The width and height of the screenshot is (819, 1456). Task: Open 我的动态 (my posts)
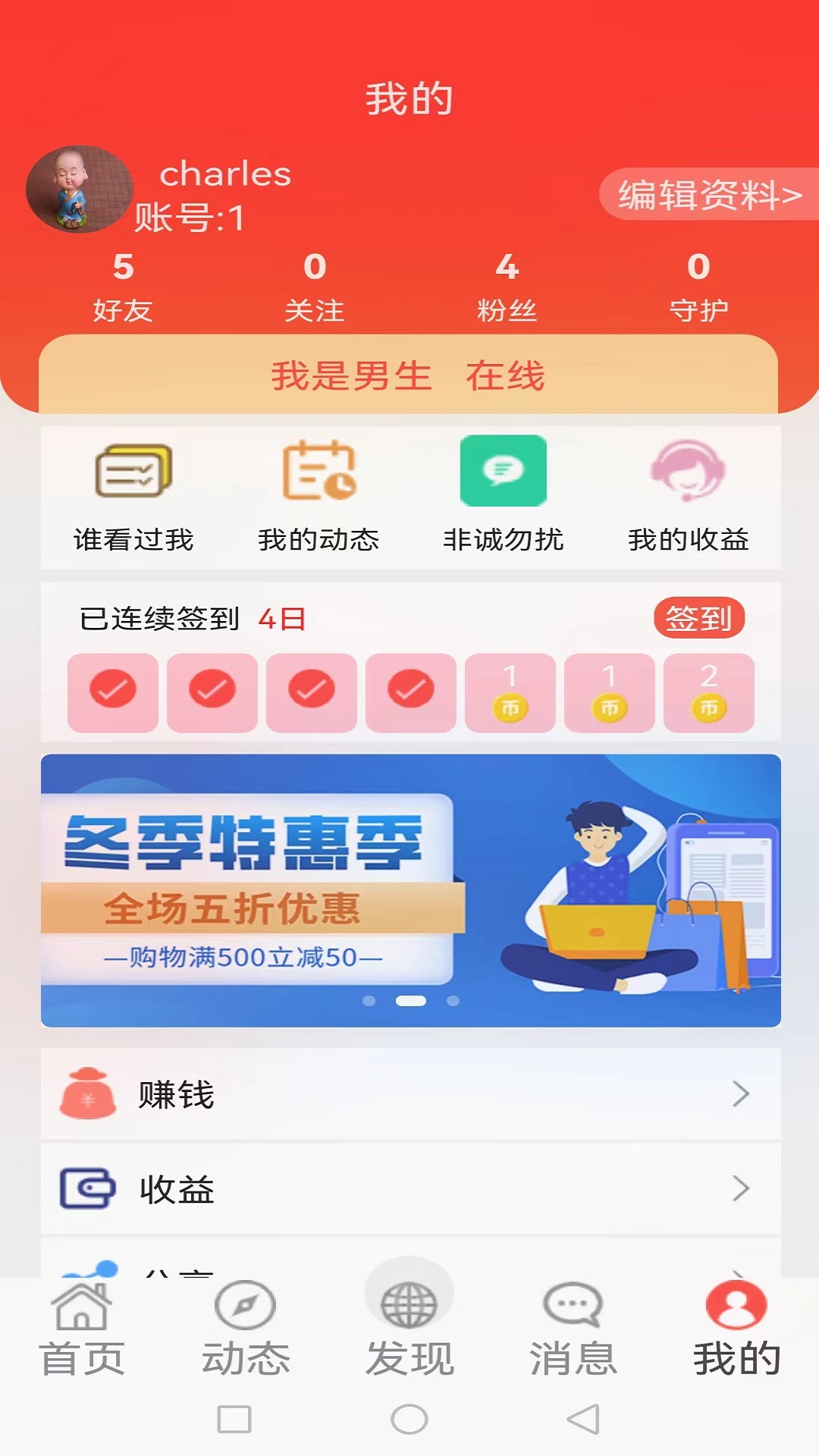tap(318, 493)
